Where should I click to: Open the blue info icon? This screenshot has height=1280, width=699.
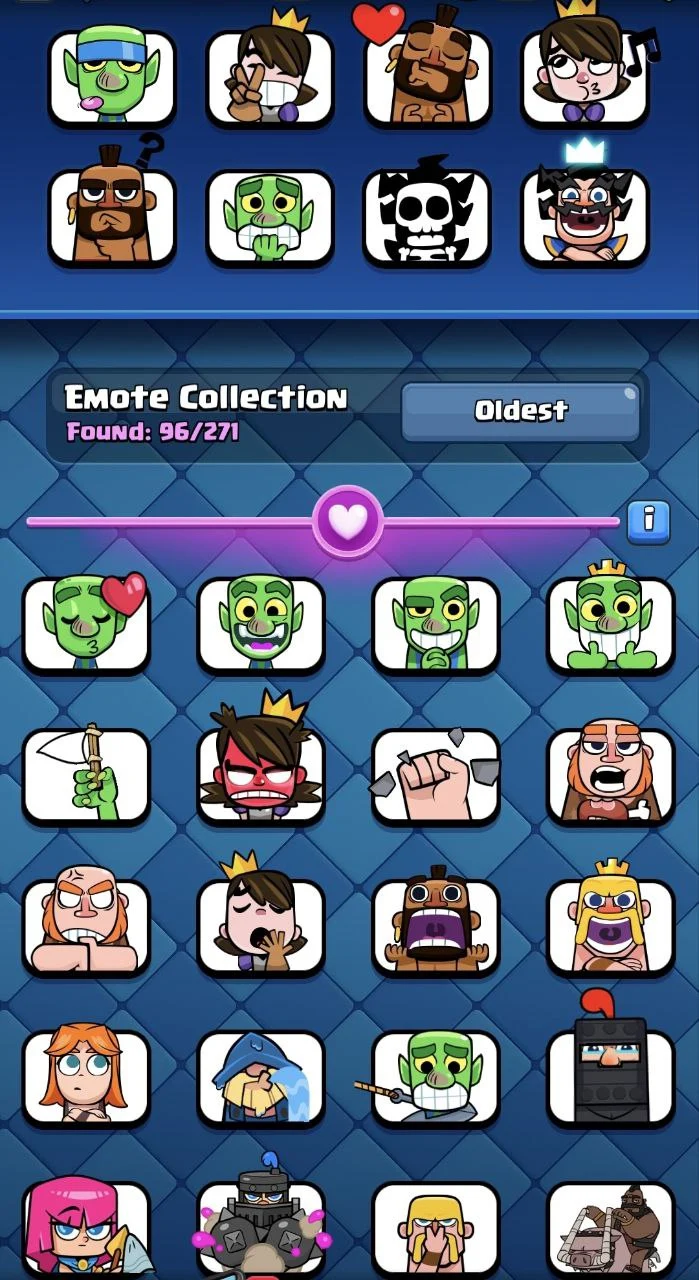[648, 520]
